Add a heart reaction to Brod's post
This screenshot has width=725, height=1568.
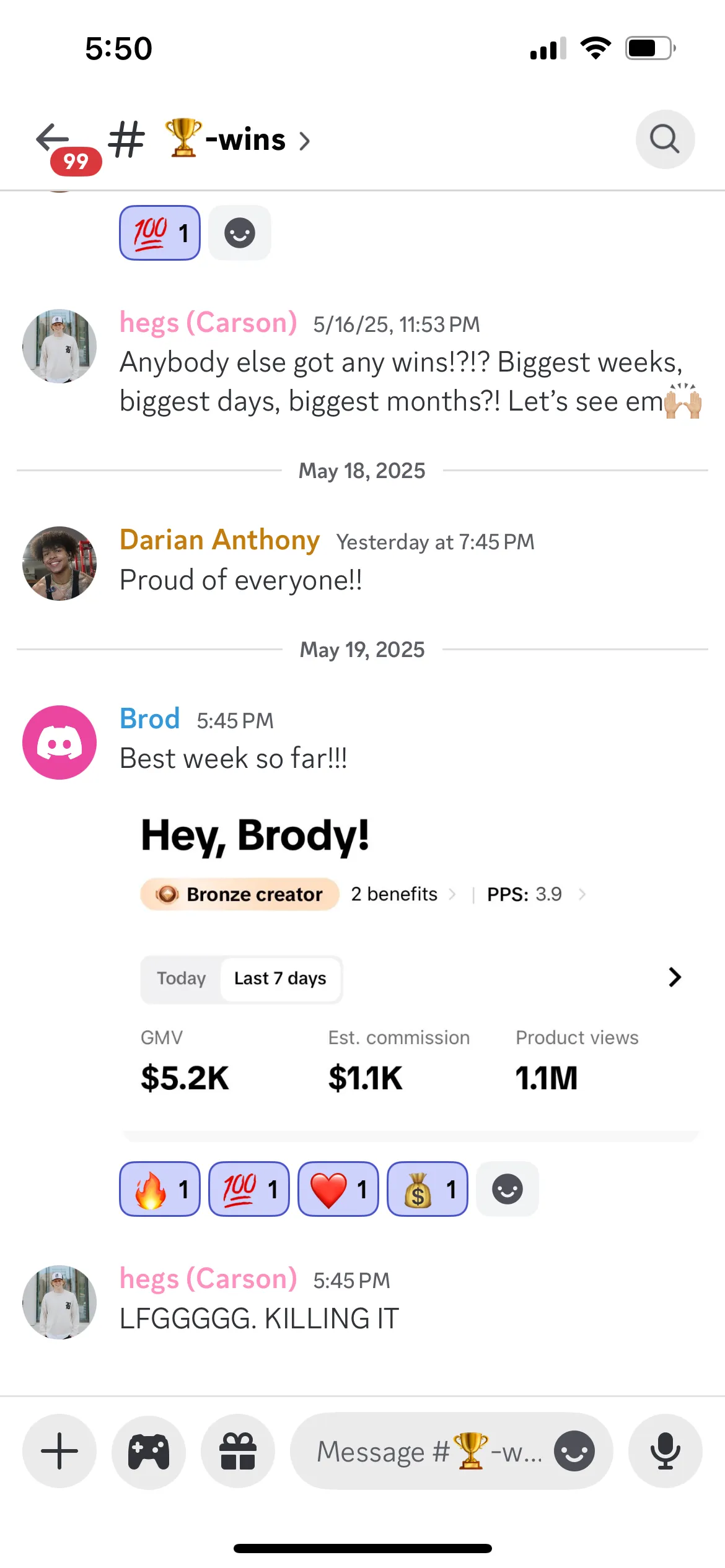(338, 1189)
